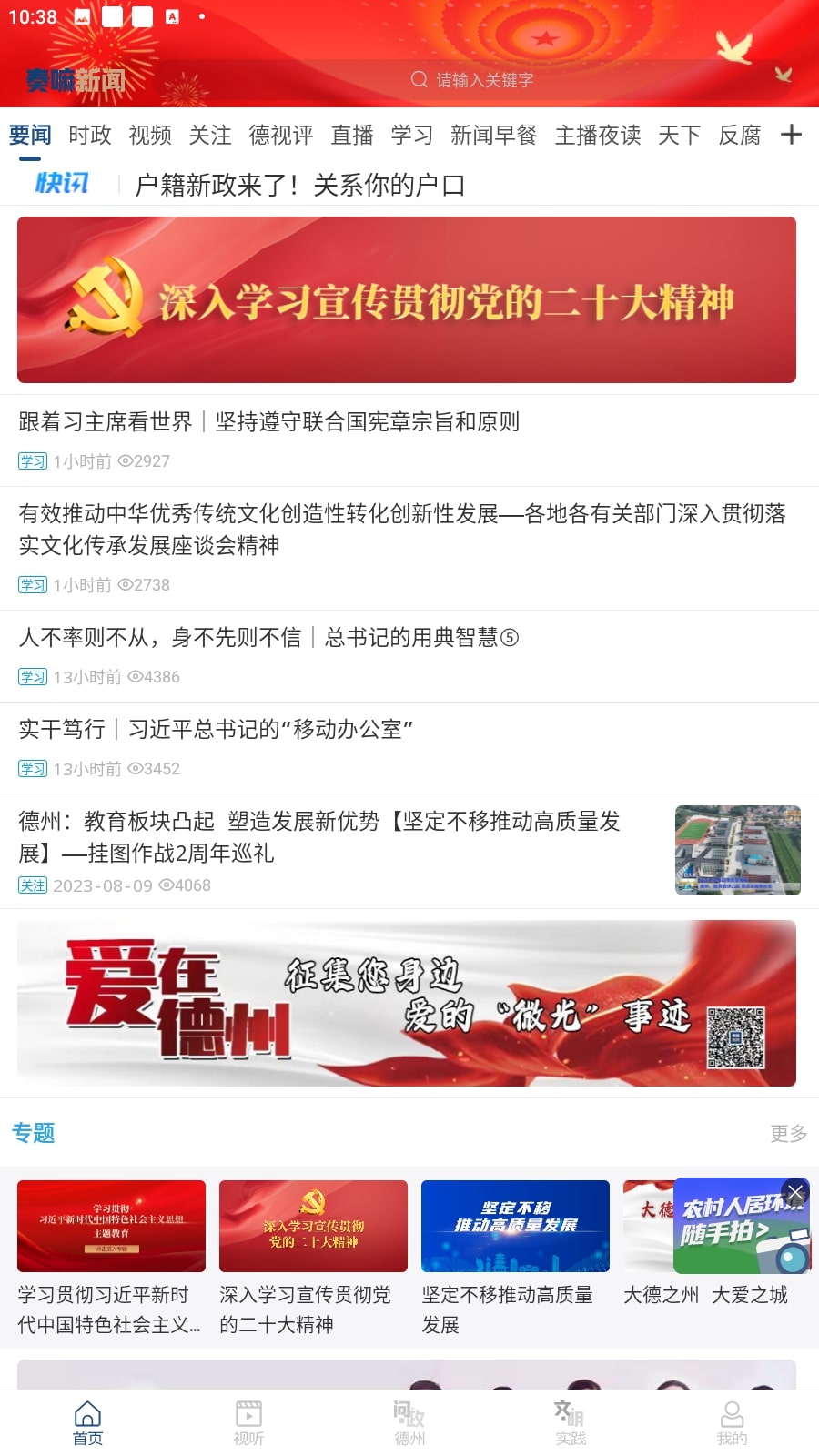
Task: Open the 实干笃行 移动办公室 article
Action: point(217,730)
